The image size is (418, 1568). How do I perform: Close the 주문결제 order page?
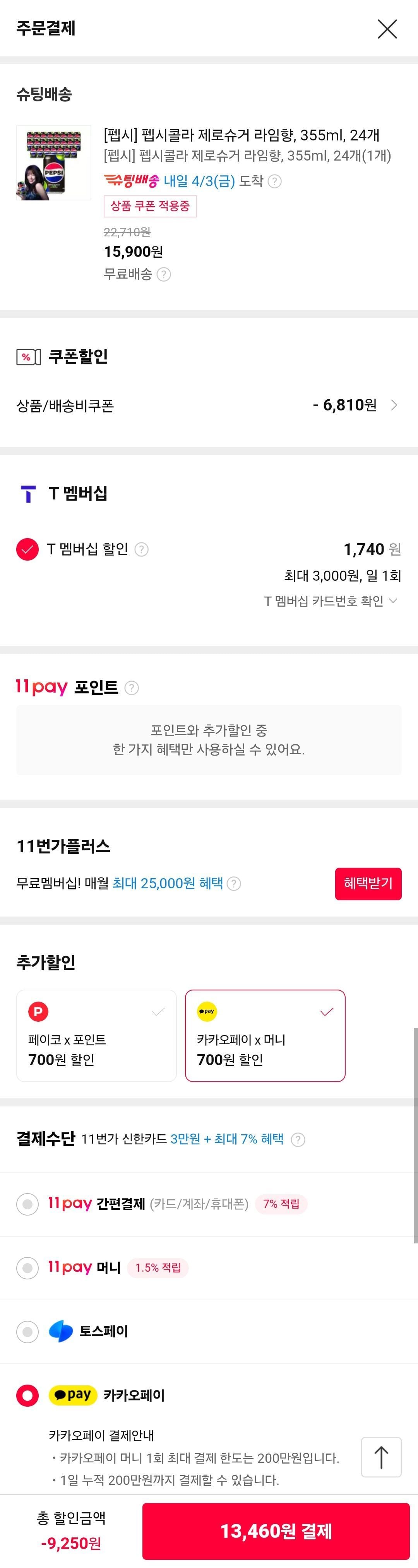click(x=387, y=29)
